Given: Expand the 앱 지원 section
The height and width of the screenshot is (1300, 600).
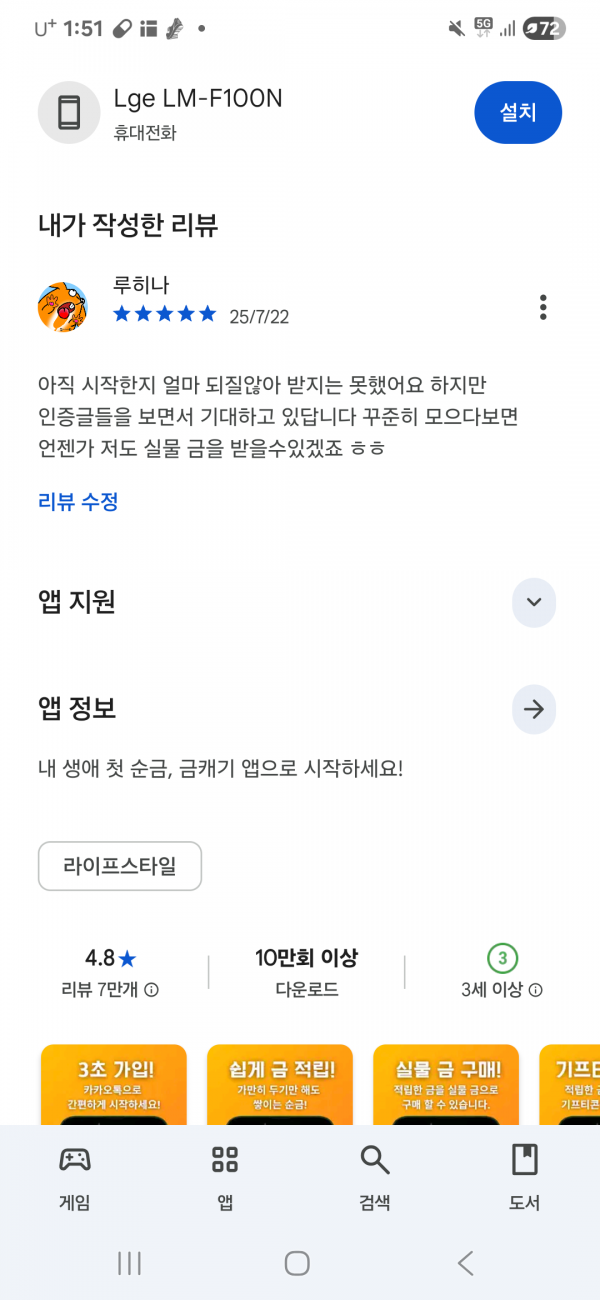Looking at the screenshot, I should click(x=534, y=602).
